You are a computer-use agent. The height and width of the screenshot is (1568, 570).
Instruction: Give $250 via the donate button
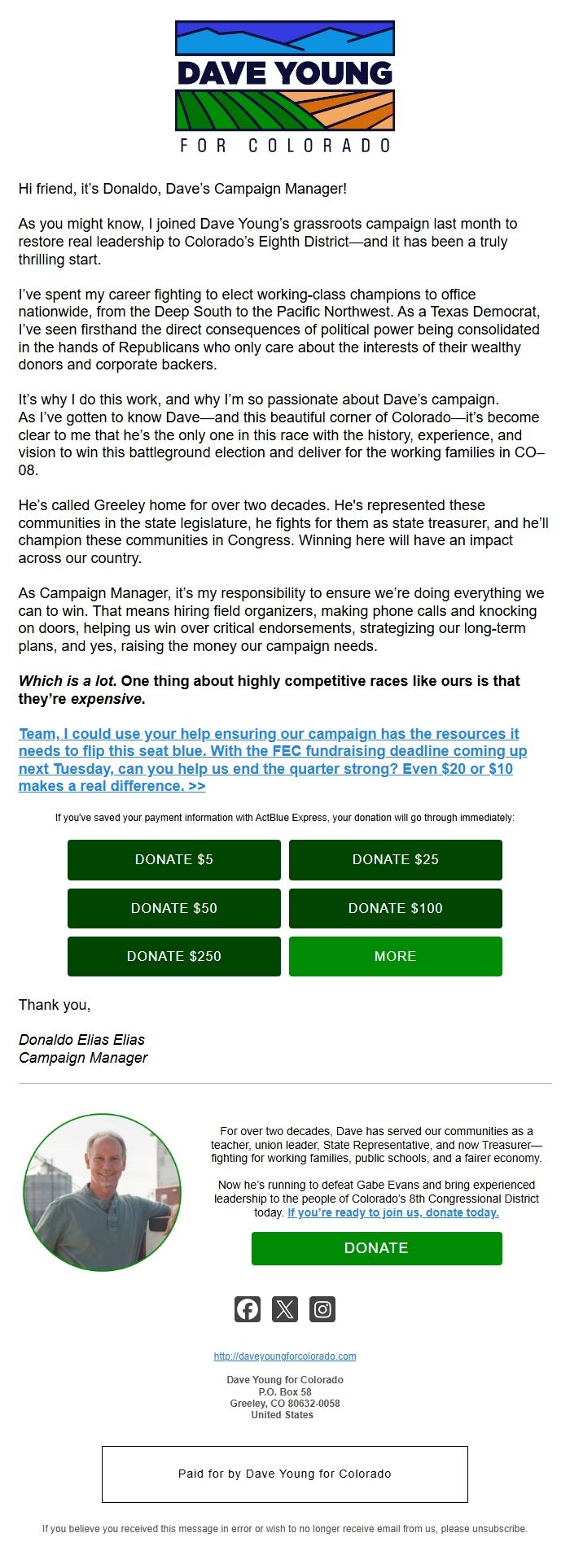tap(173, 956)
